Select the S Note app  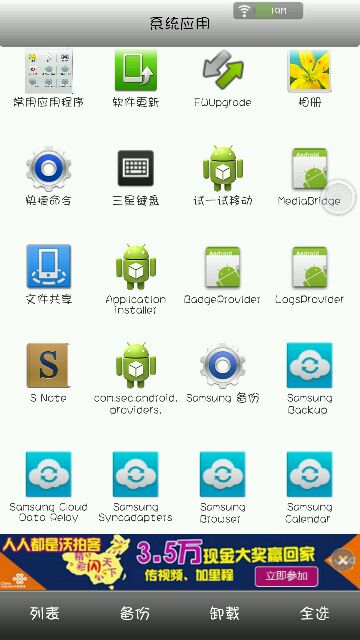click(48, 373)
